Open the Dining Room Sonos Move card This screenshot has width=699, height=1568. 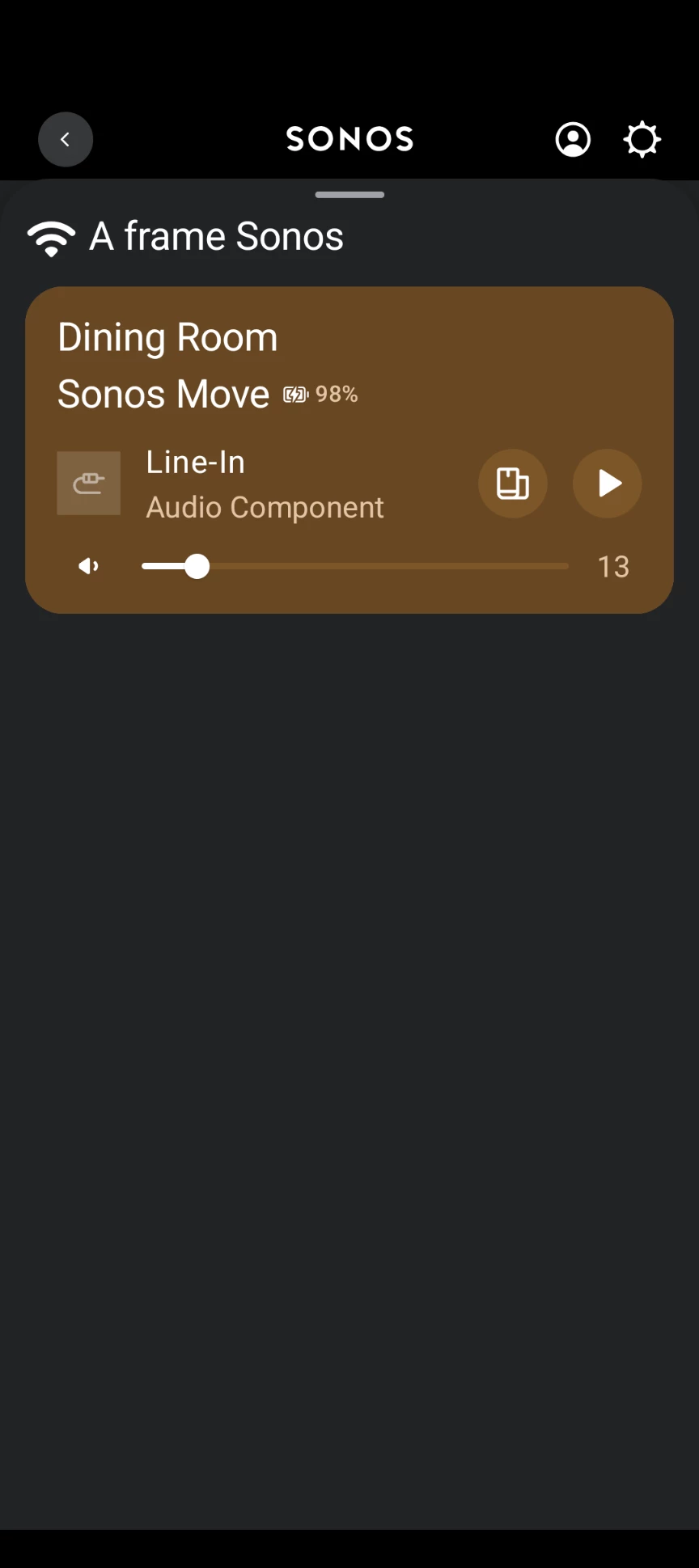[x=349, y=450]
